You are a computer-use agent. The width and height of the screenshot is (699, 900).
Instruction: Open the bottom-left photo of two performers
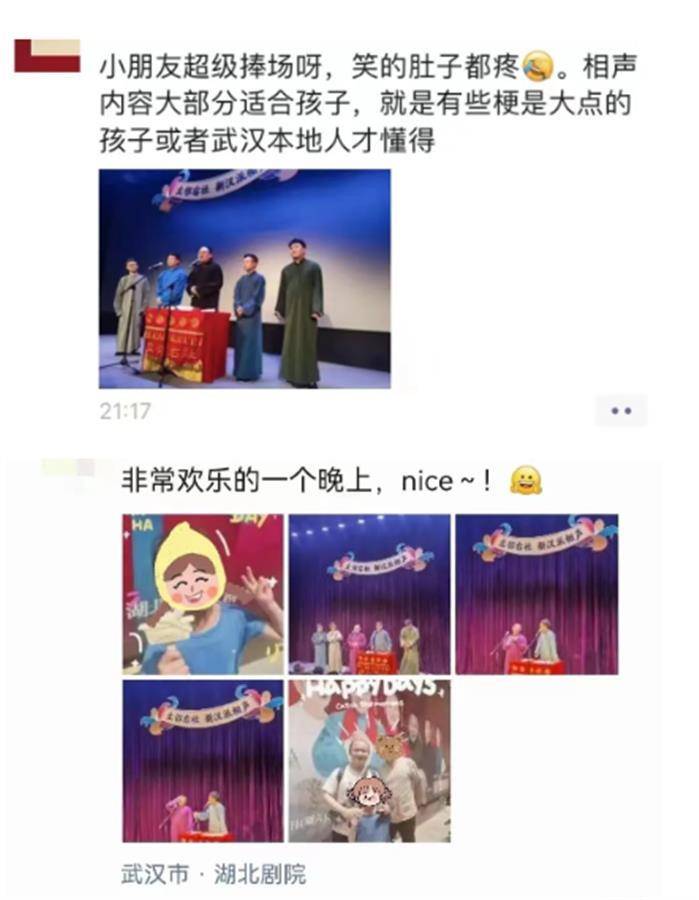tap(203, 761)
